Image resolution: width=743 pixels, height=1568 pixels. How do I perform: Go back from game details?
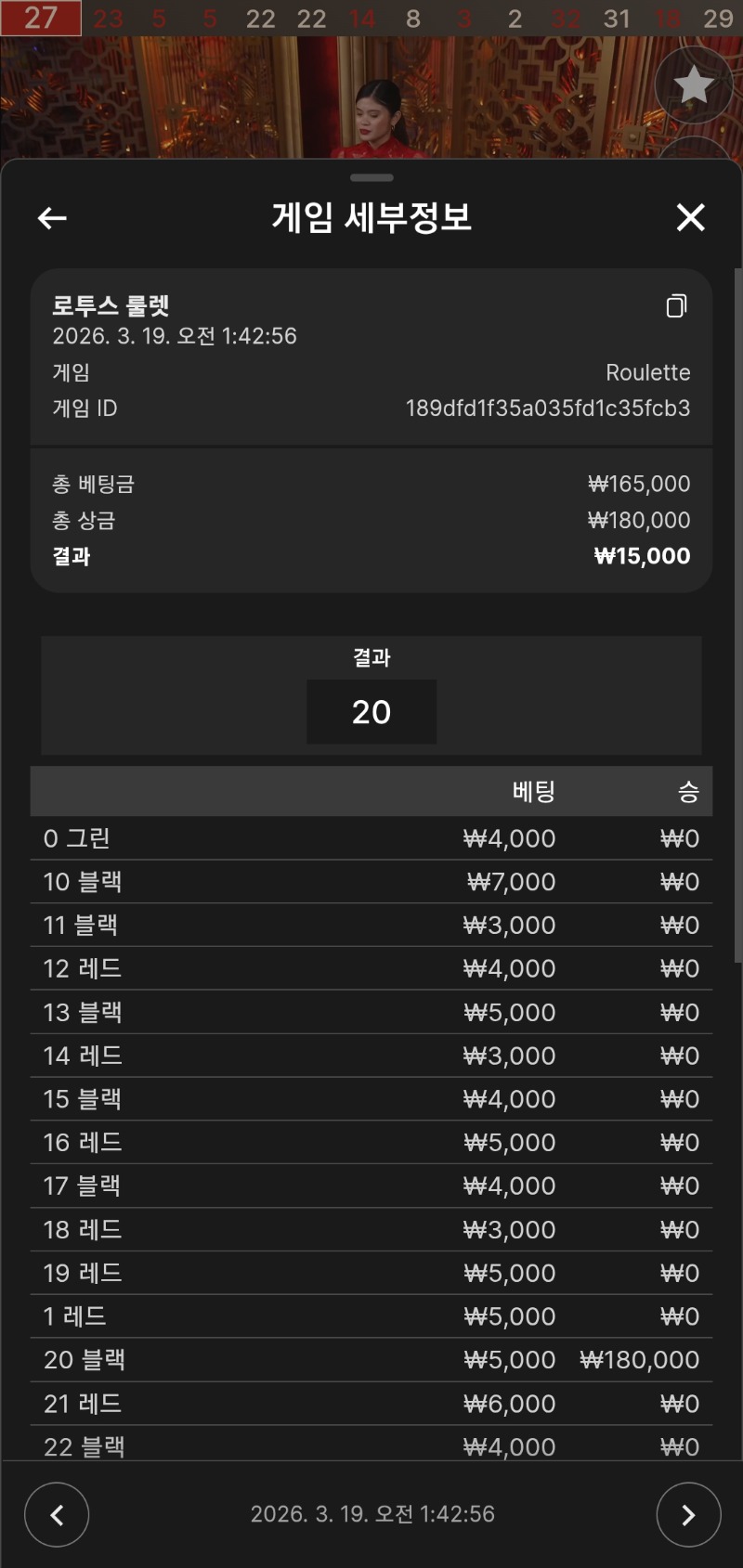(52, 218)
